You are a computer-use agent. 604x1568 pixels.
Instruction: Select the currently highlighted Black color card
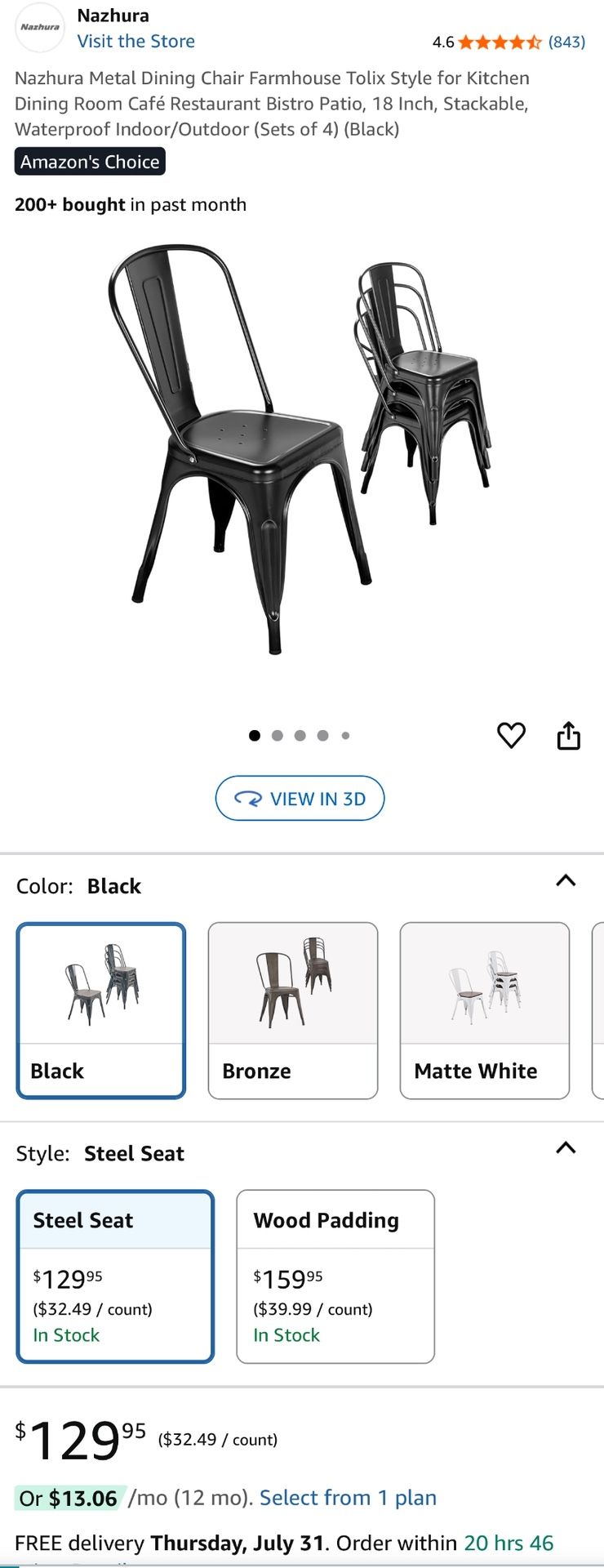[x=100, y=1010]
